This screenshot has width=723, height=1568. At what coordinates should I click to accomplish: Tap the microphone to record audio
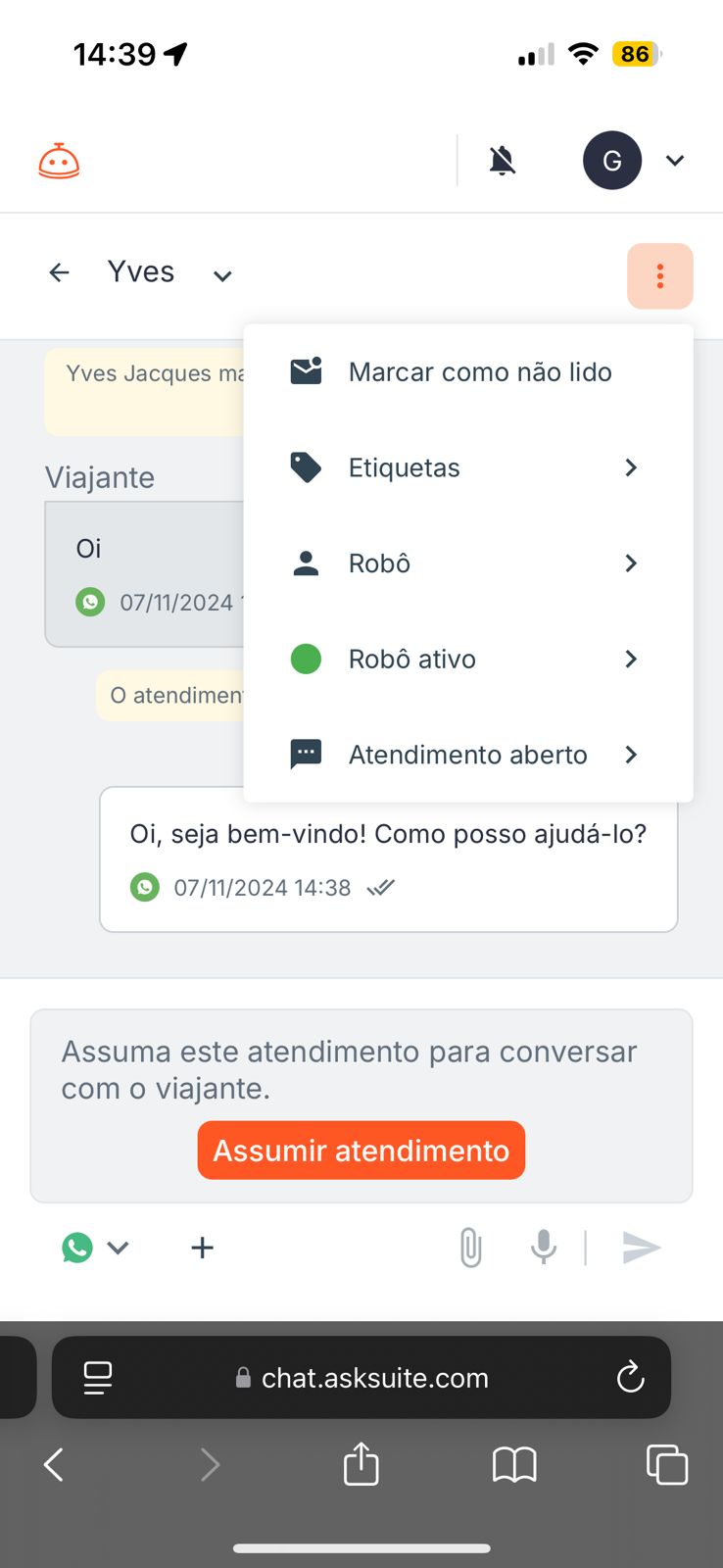tap(544, 1248)
